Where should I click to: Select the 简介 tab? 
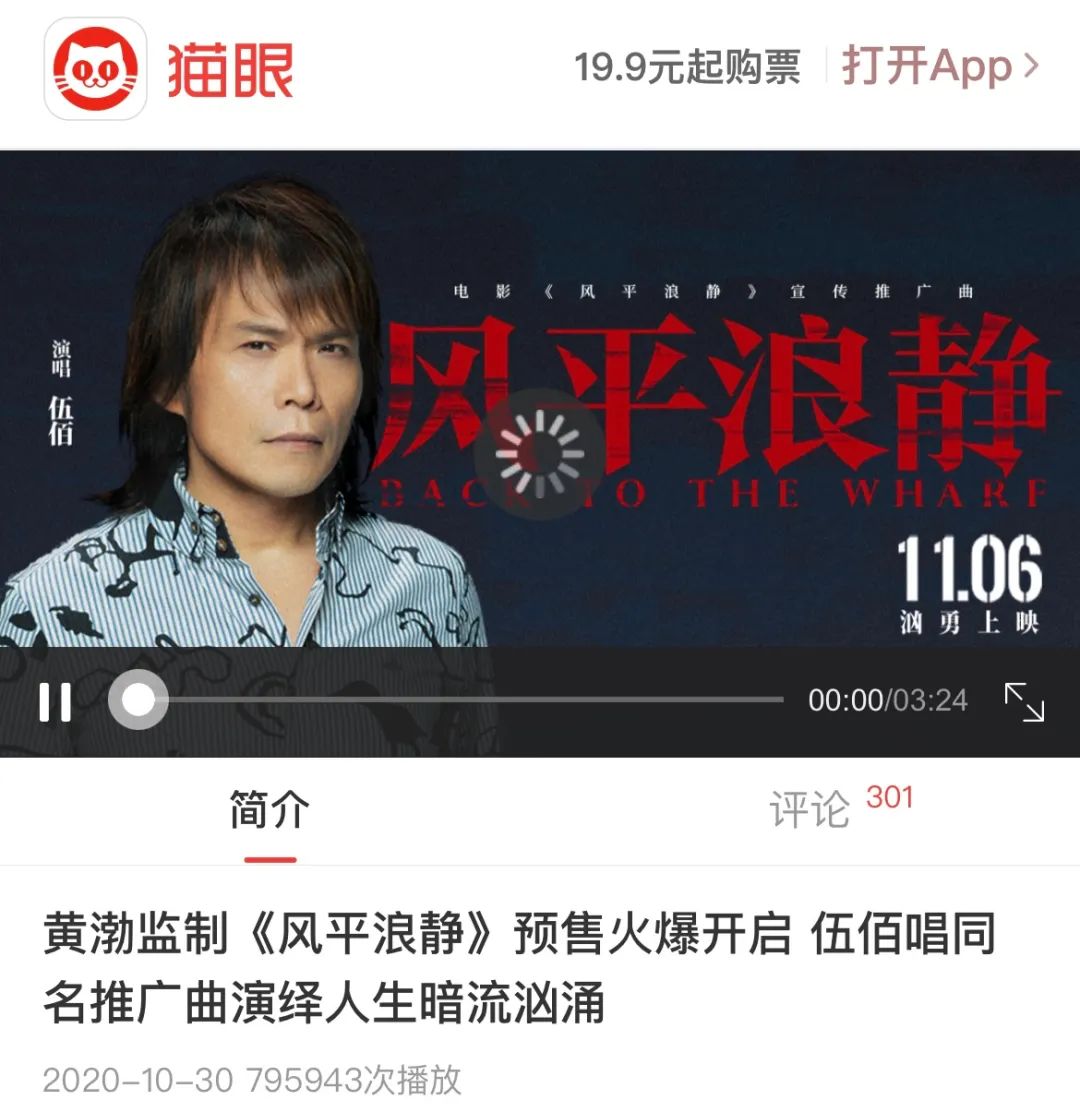[270, 810]
